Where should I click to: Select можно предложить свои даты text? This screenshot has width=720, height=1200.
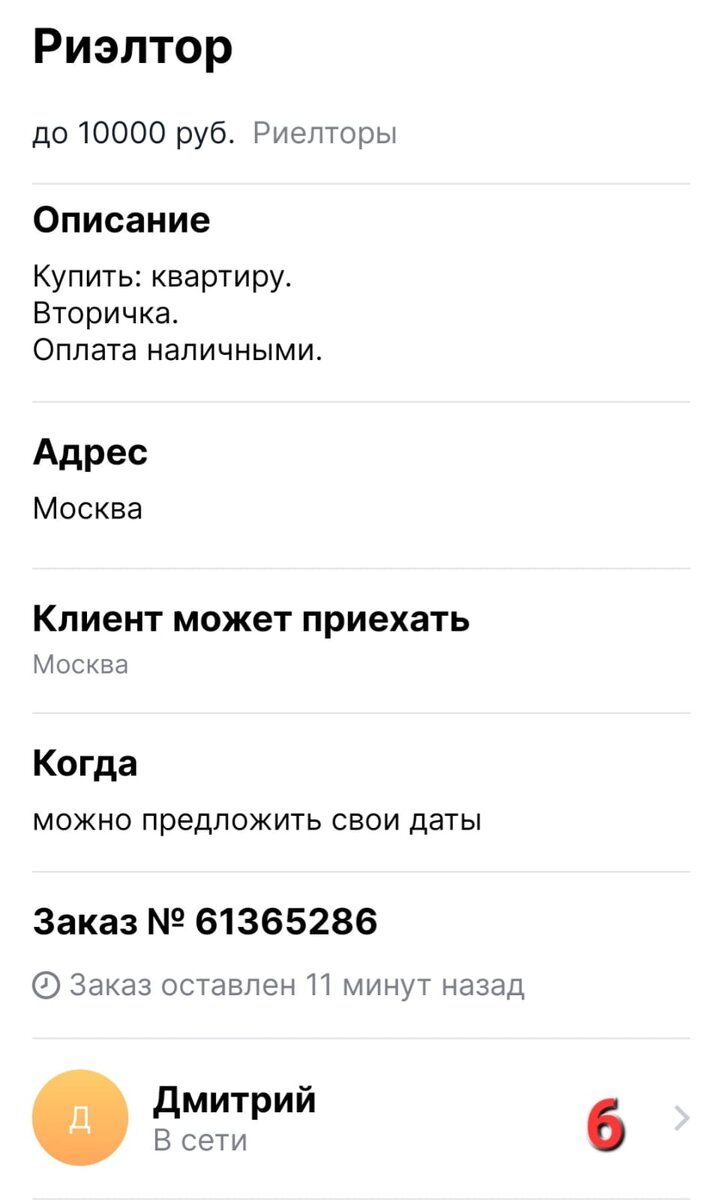(257, 820)
